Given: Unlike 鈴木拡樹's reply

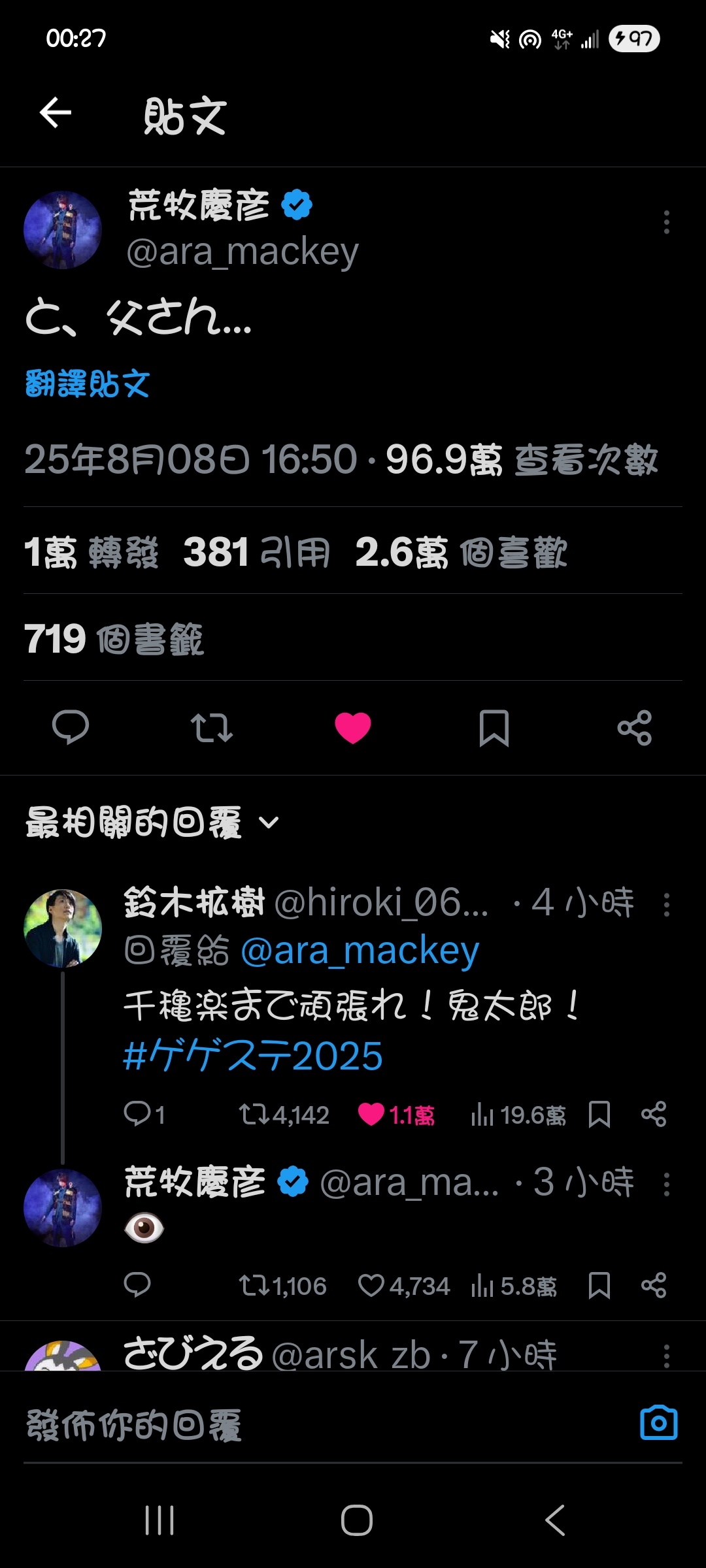Looking at the screenshot, I should (x=371, y=1114).
